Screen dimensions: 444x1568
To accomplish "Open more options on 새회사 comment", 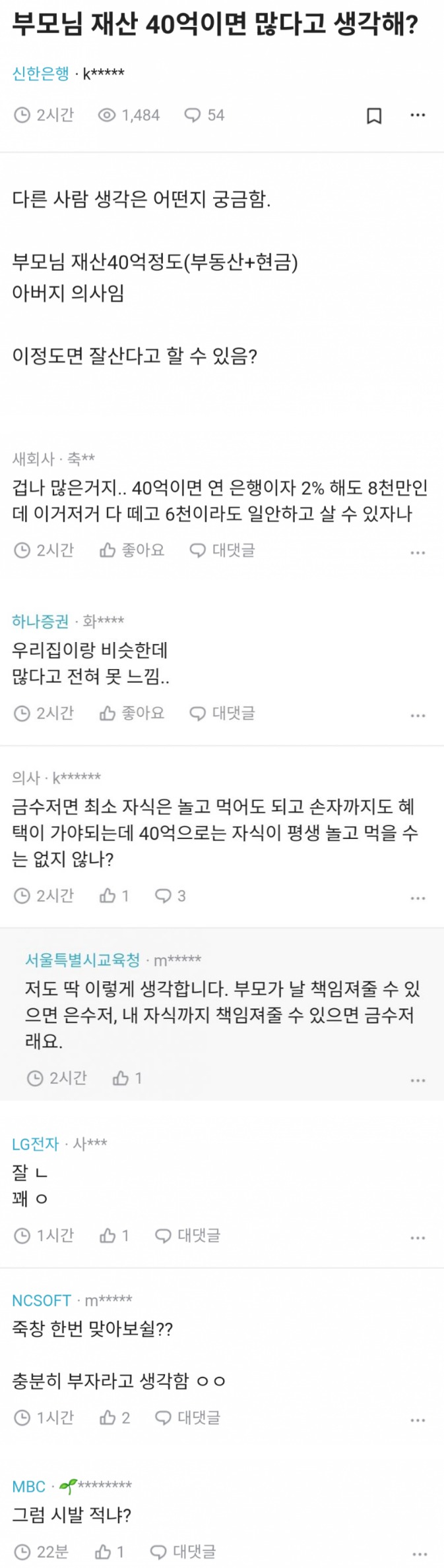I will (418, 552).
